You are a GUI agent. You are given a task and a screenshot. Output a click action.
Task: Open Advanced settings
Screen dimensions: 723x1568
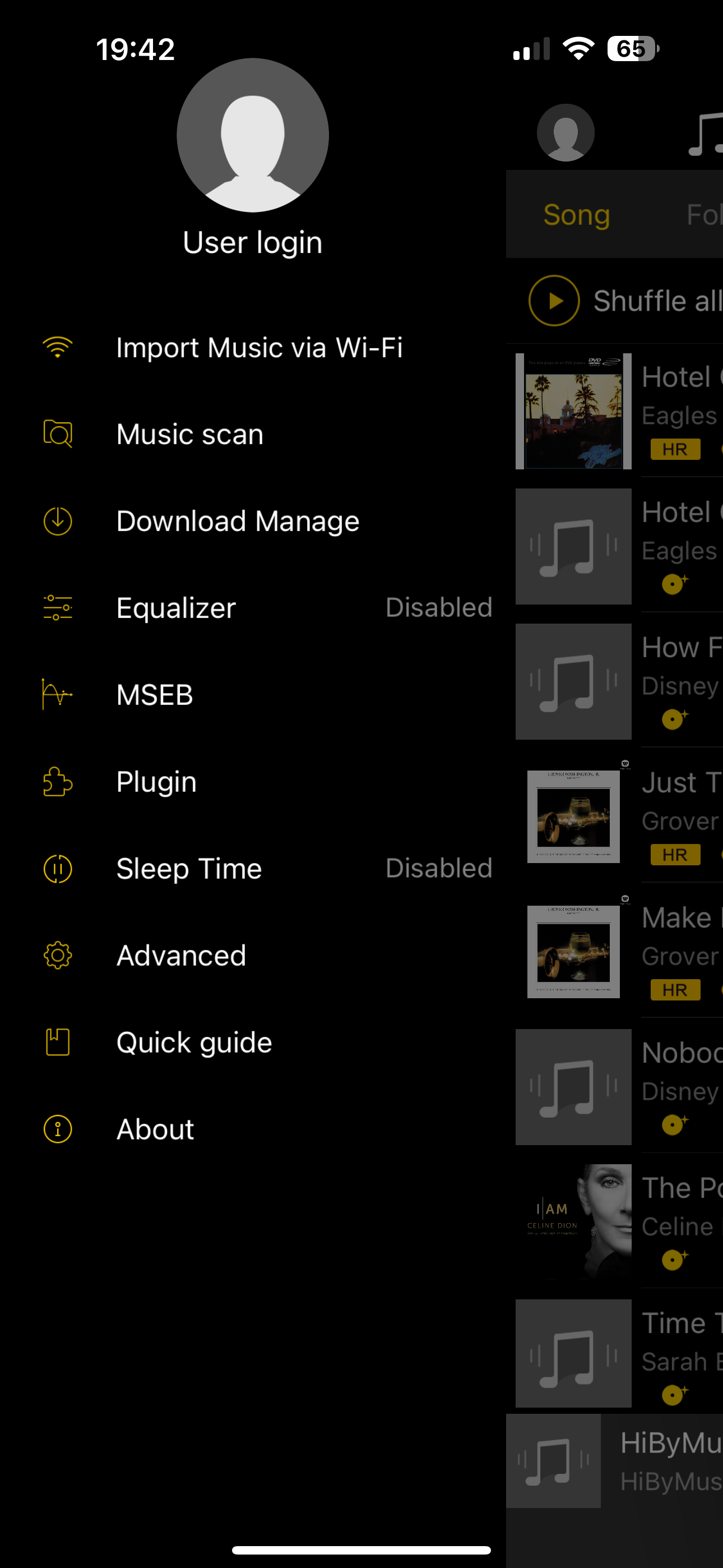[180, 956]
